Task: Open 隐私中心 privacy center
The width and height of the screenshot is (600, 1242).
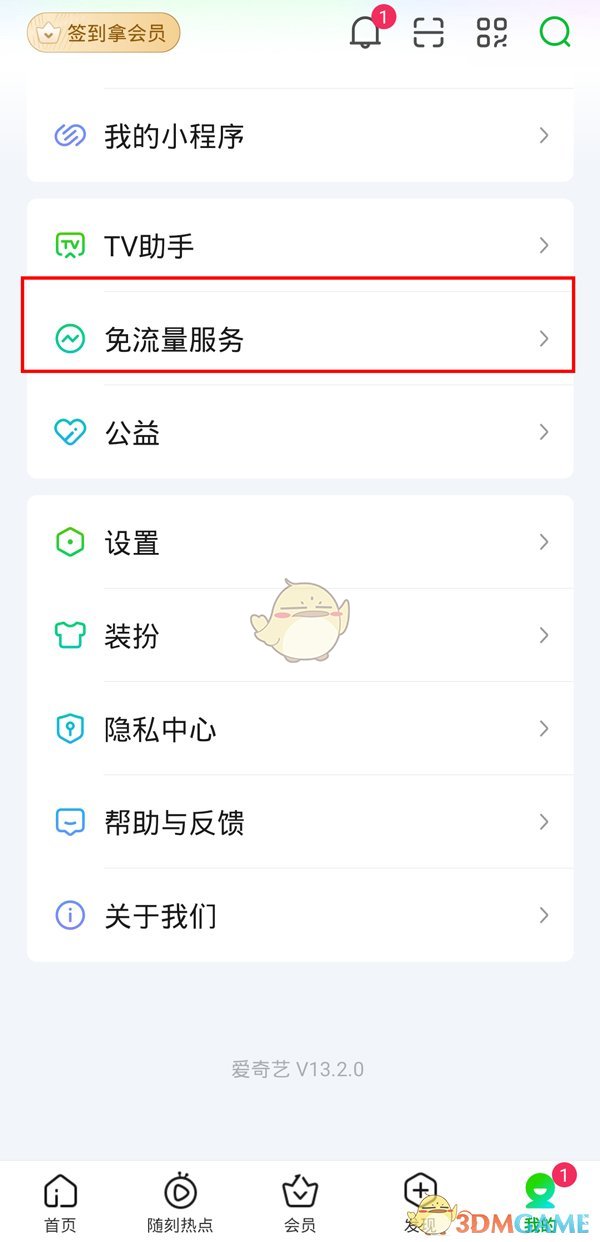Action: 300,729
